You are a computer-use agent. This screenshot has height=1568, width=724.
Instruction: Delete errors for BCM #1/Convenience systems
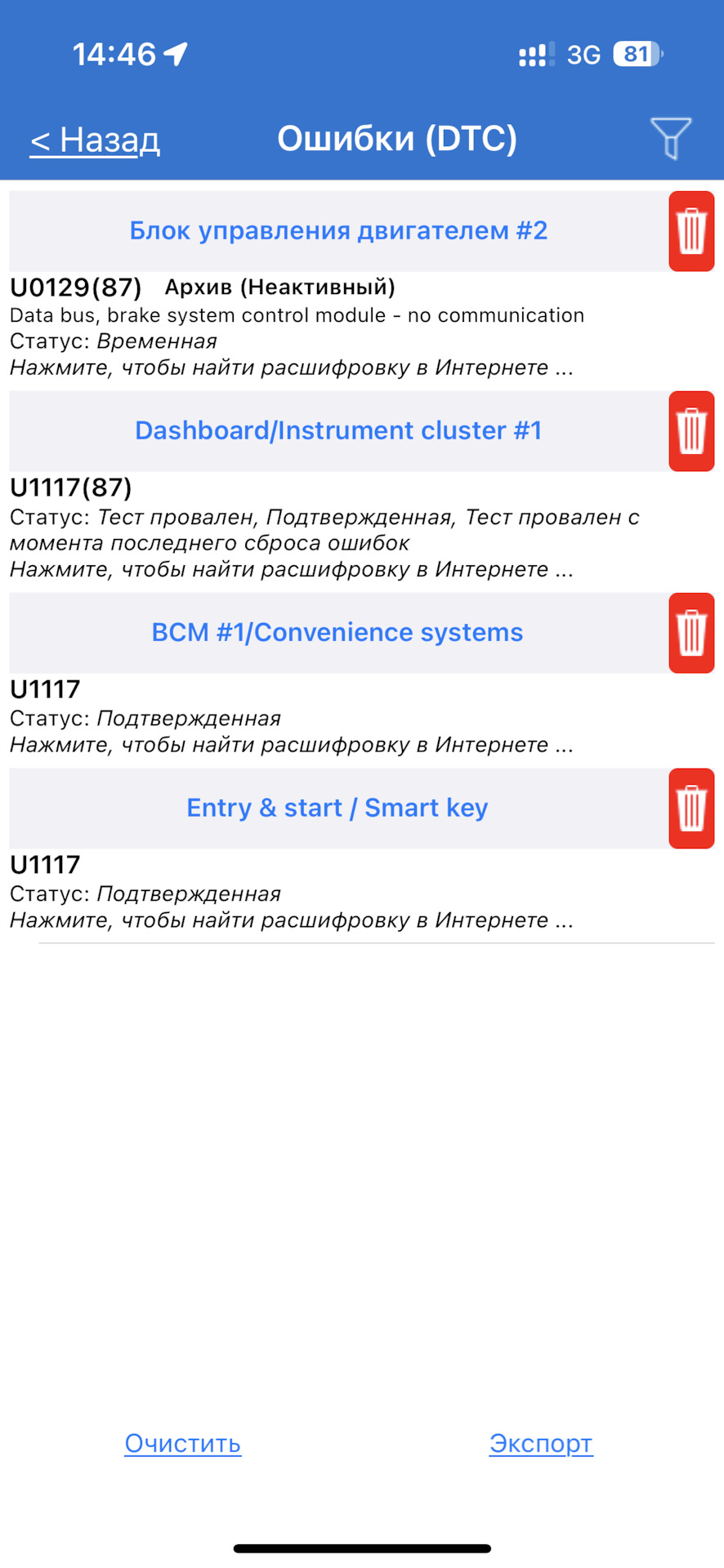(691, 633)
